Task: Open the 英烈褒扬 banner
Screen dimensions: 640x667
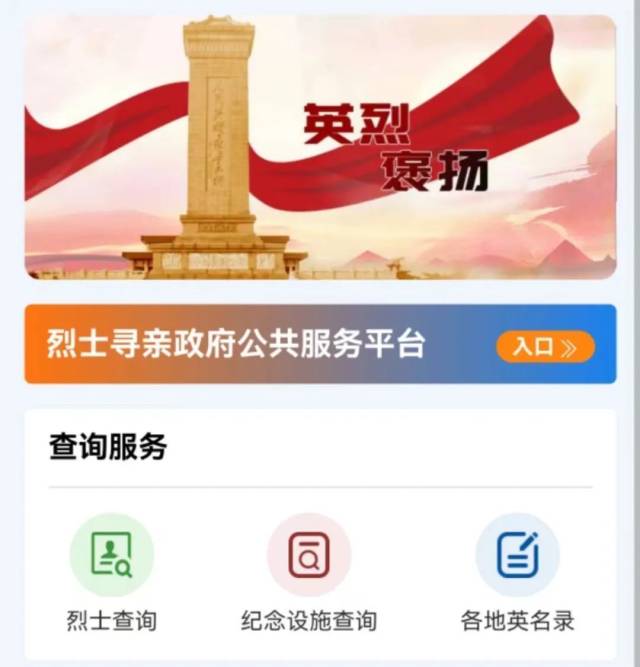Action: pyautogui.click(x=320, y=148)
